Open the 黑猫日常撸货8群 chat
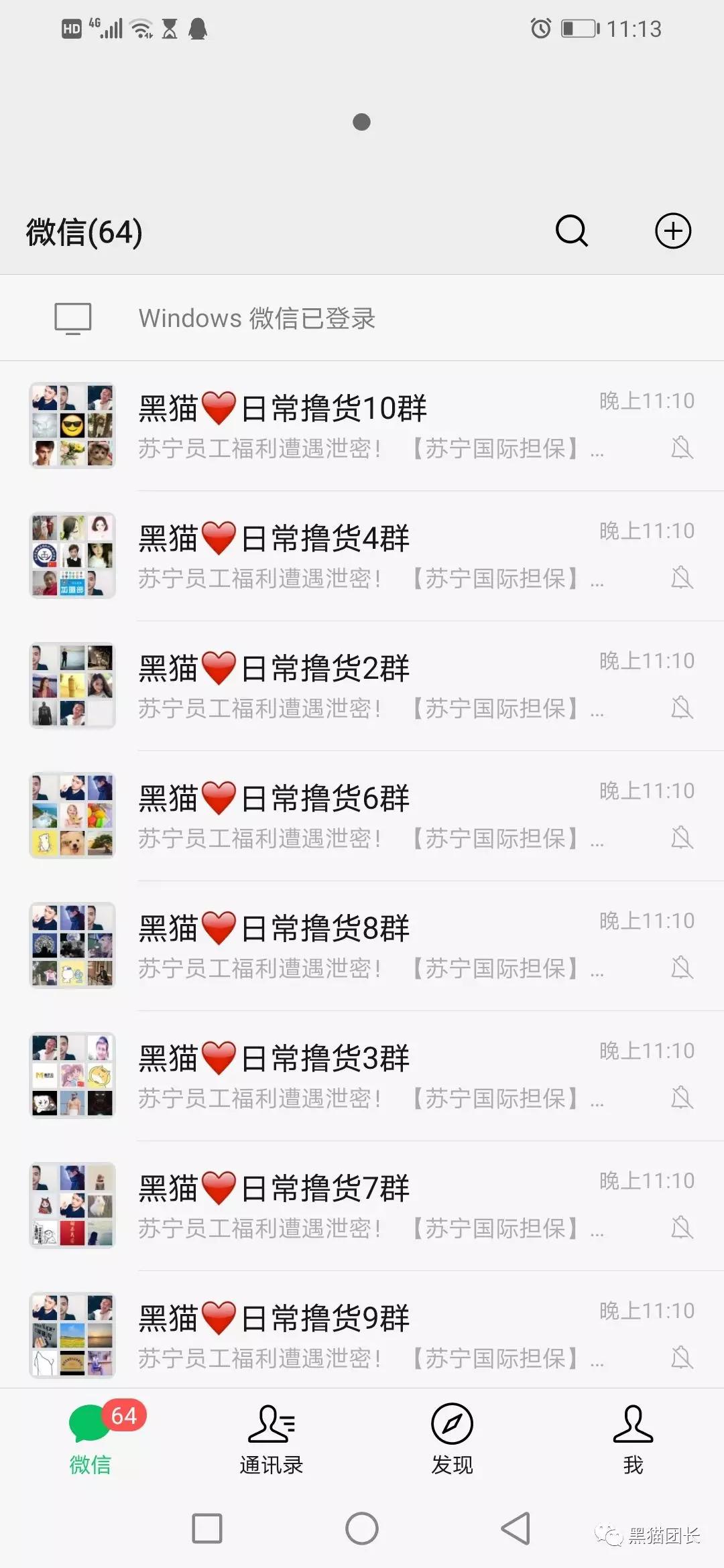 point(362,946)
